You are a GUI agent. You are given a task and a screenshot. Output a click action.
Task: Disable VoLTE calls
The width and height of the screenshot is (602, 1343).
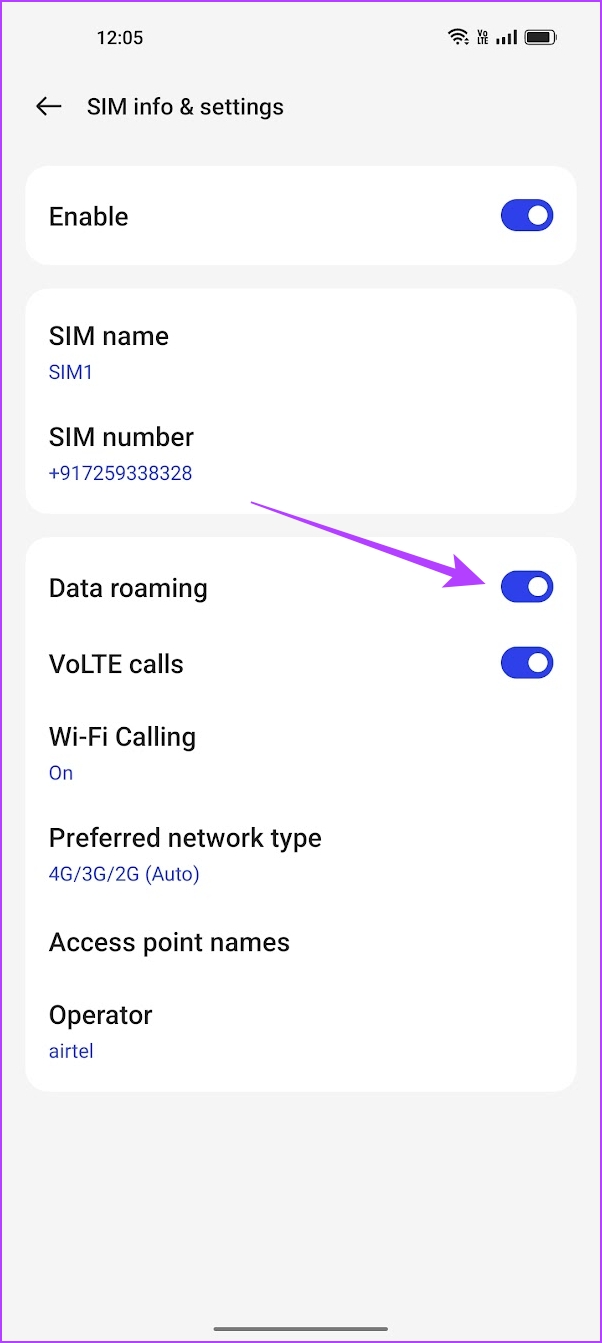(527, 663)
